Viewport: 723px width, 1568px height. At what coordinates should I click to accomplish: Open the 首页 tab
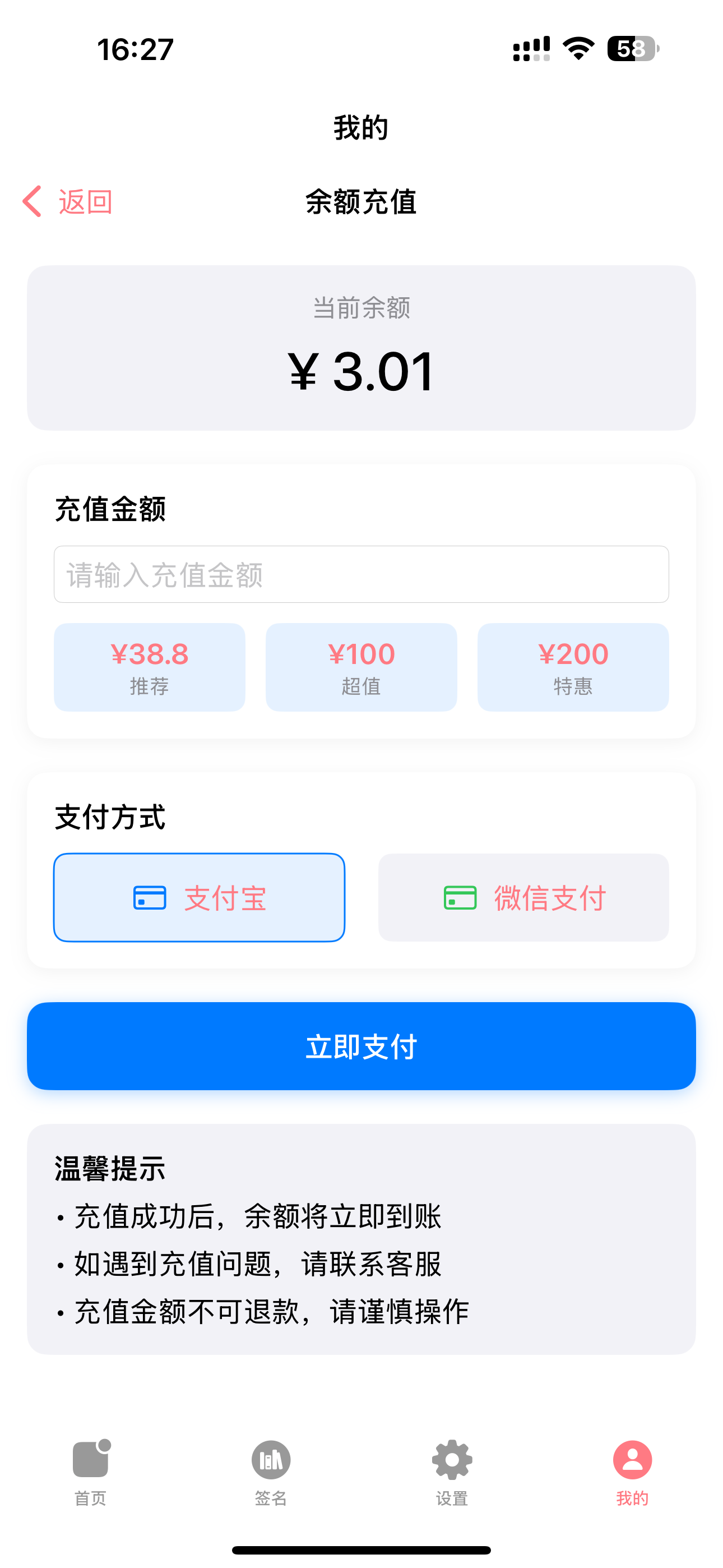coord(90,1473)
